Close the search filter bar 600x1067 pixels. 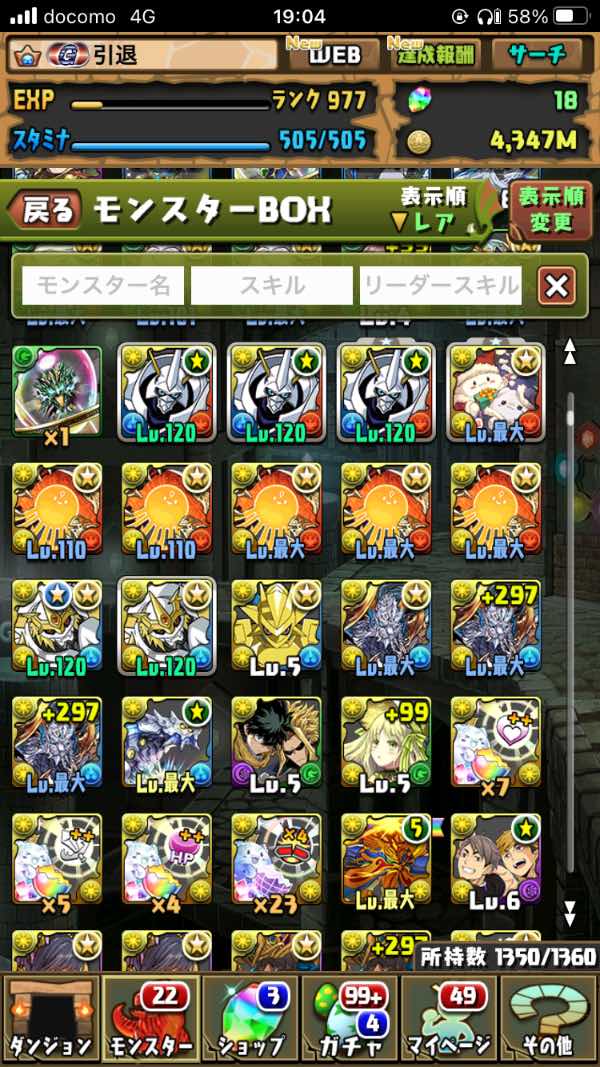coord(556,287)
